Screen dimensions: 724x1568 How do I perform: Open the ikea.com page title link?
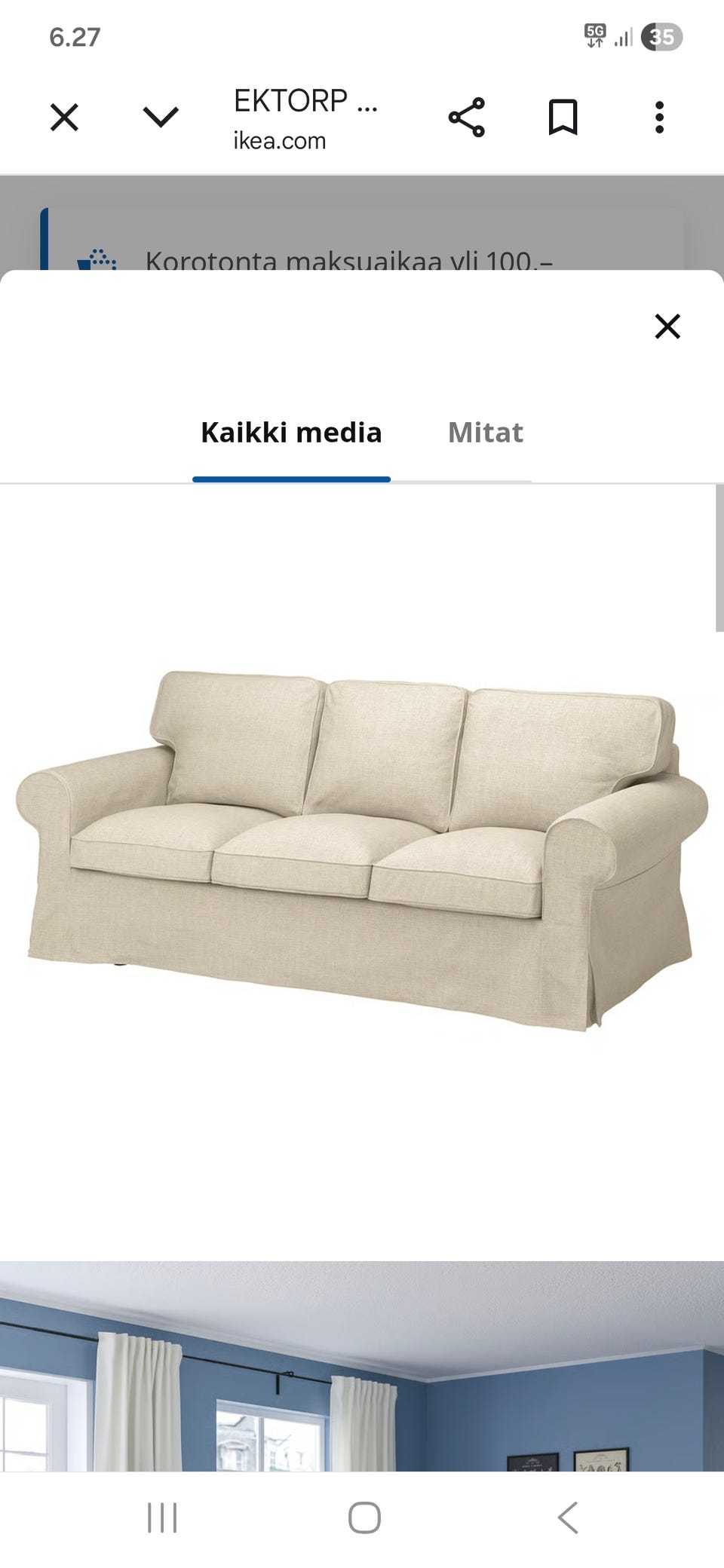click(279, 140)
